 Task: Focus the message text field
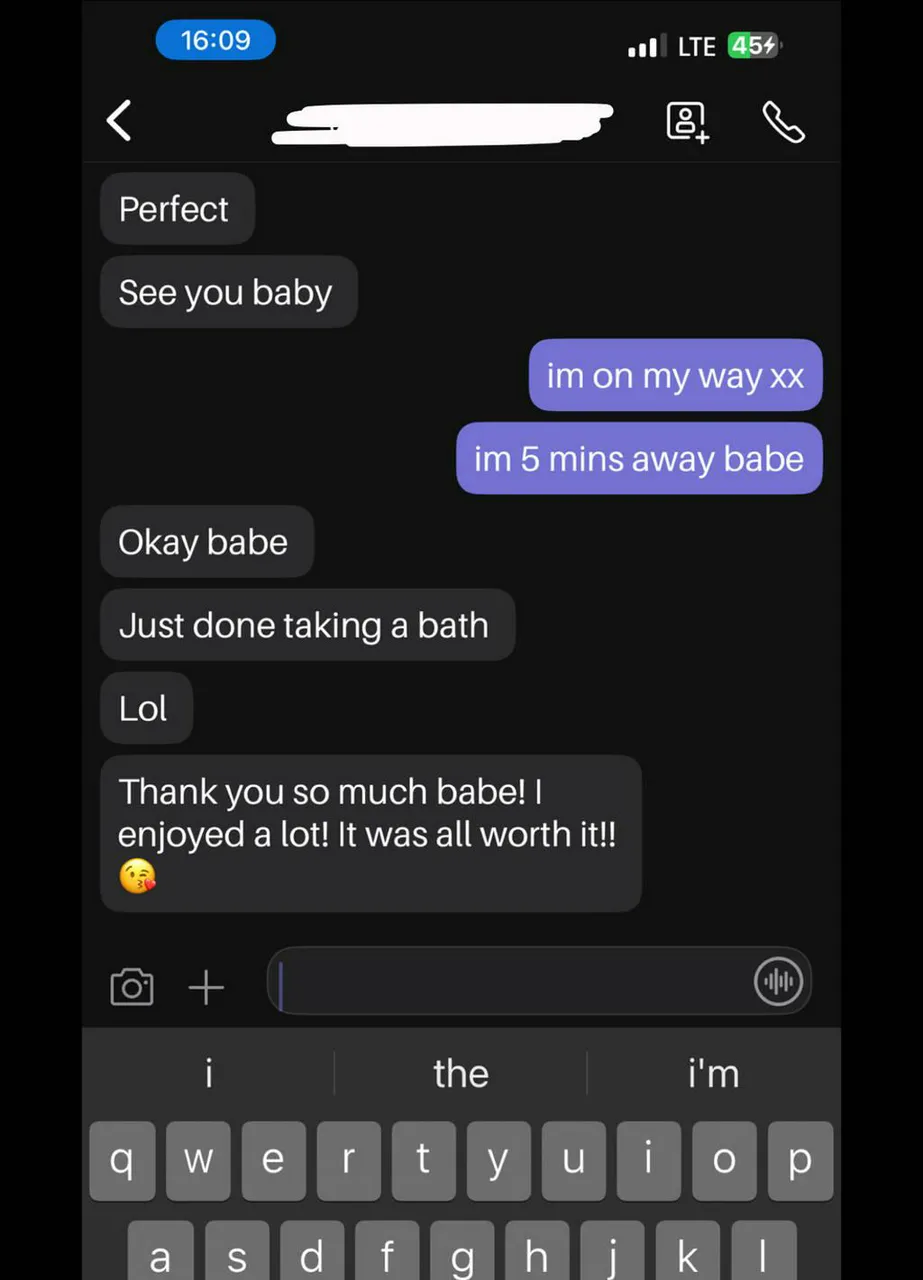point(510,981)
